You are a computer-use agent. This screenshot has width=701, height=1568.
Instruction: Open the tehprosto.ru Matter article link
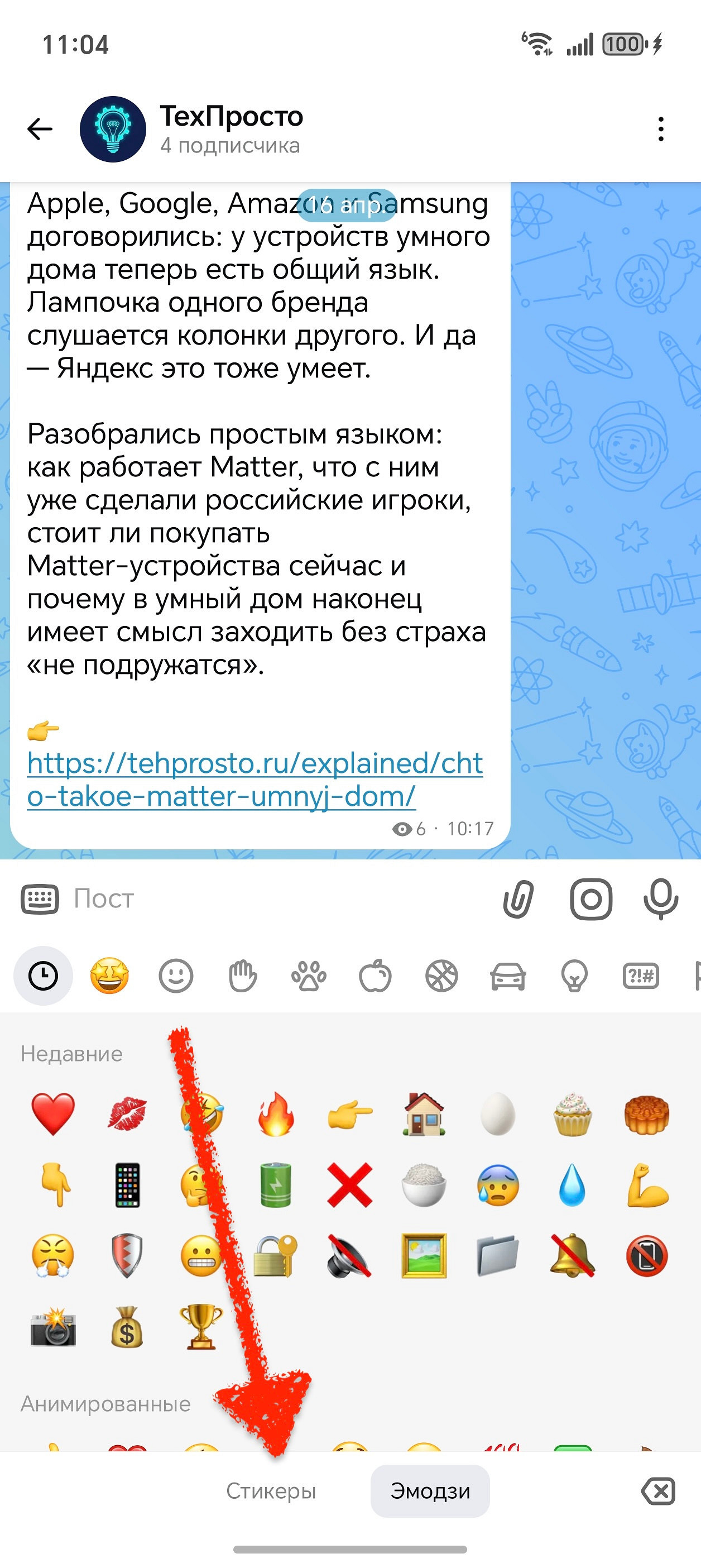click(255, 779)
